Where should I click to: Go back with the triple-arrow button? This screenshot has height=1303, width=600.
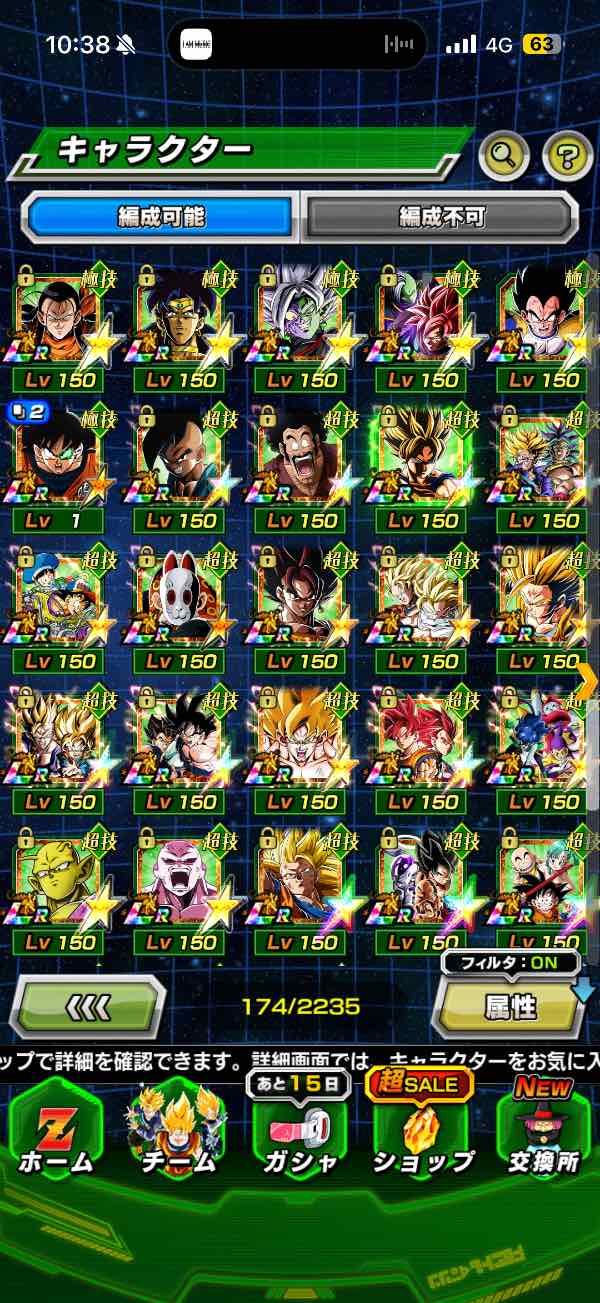pos(87,1007)
